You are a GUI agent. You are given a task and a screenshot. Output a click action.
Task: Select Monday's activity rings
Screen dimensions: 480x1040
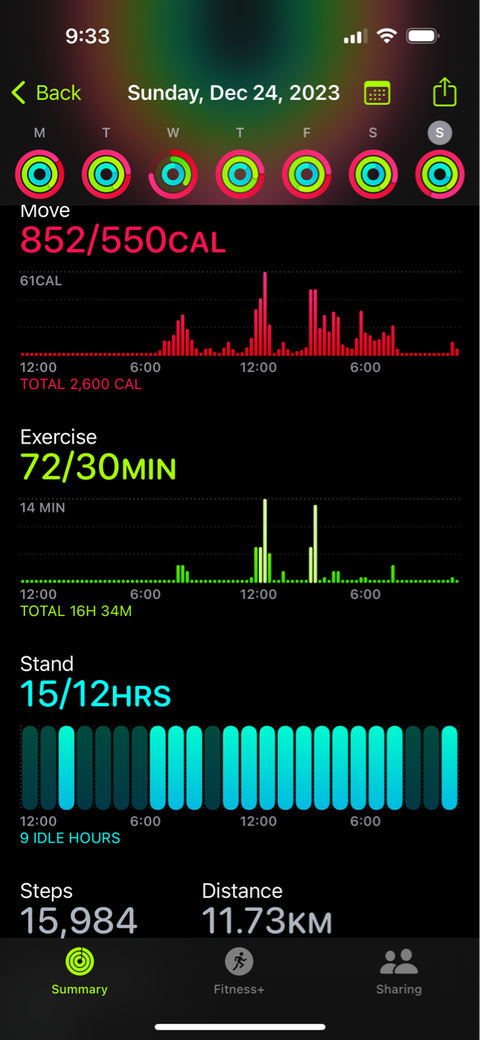[40, 174]
